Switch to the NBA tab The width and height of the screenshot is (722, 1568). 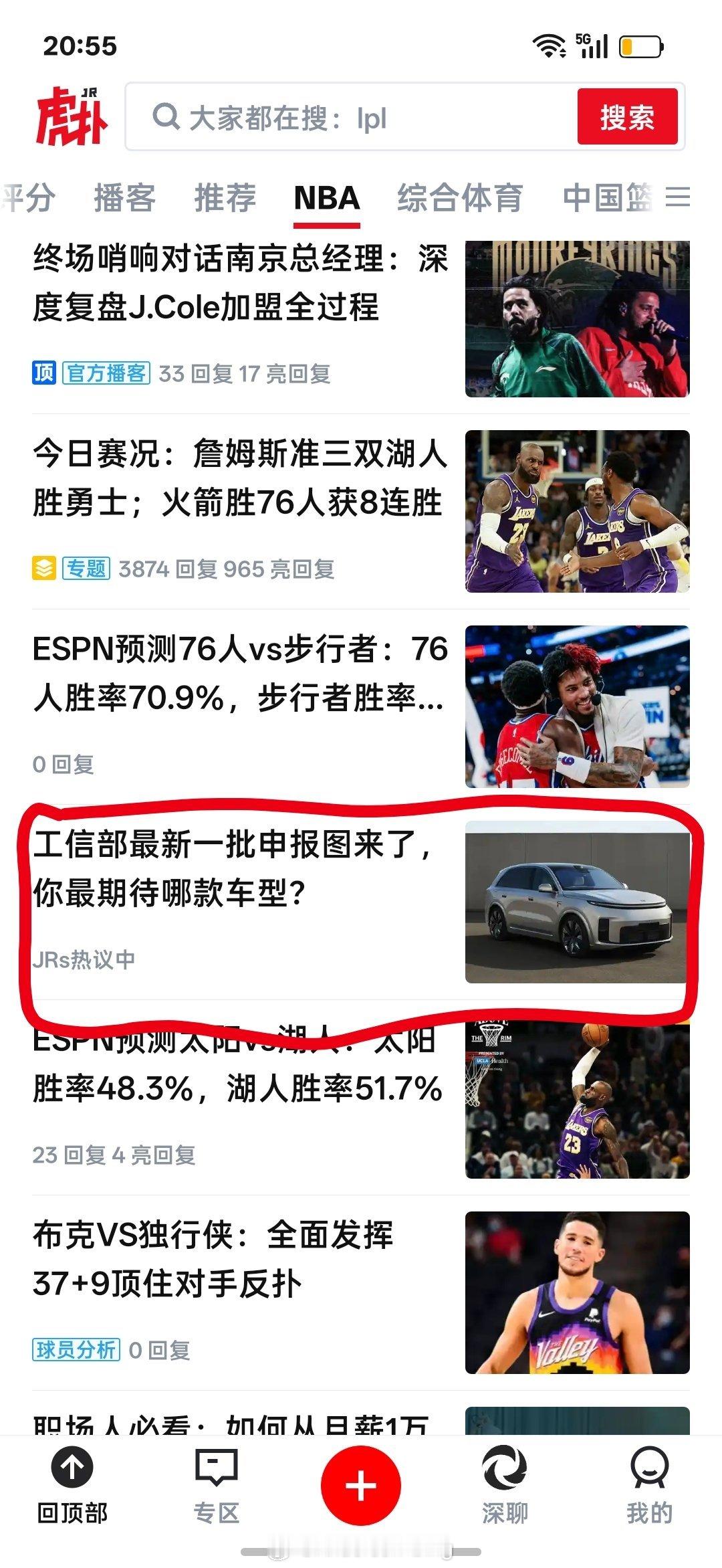[326, 199]
